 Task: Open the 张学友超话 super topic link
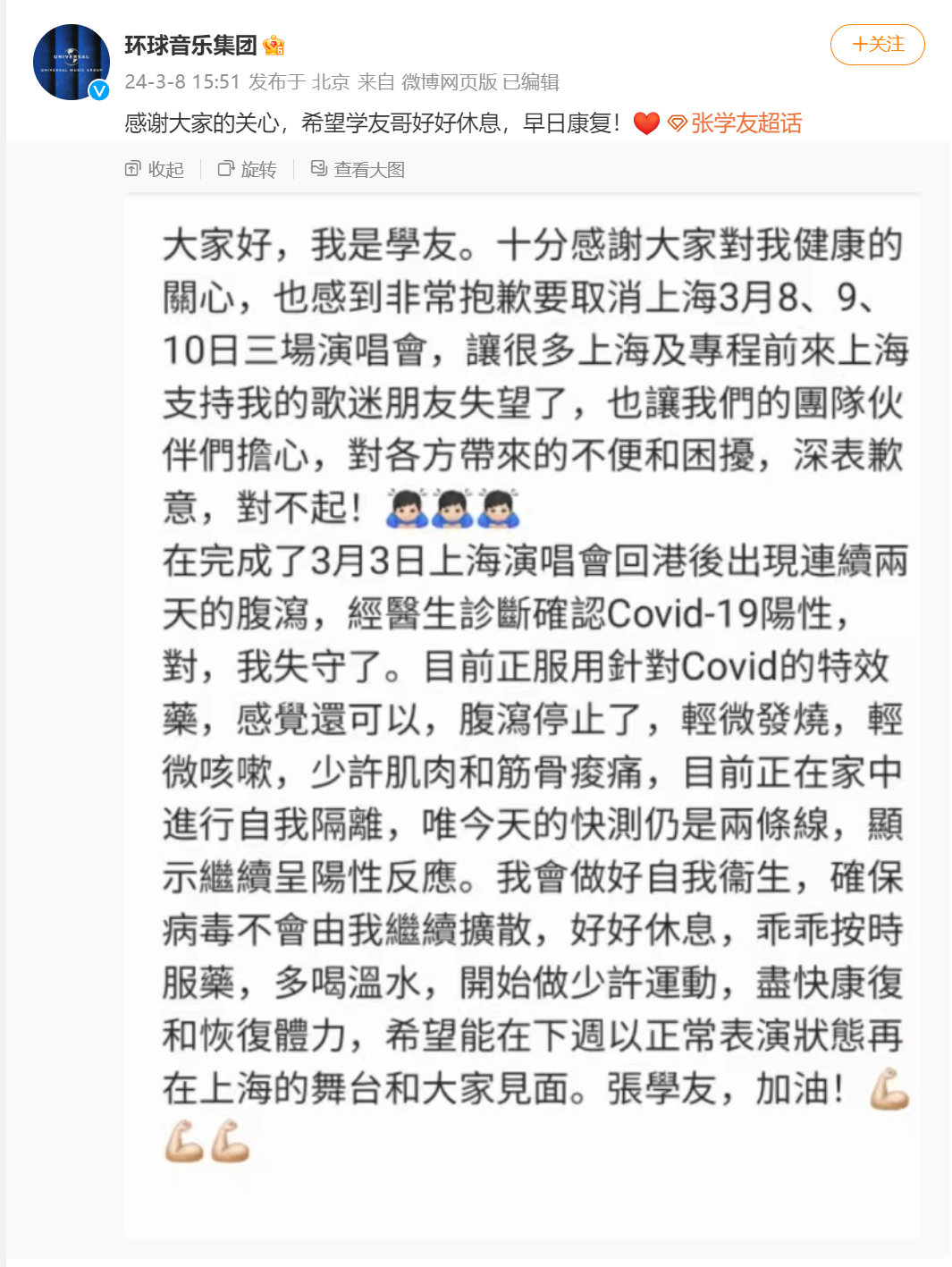pyautogui.click(x=736, y=123)
